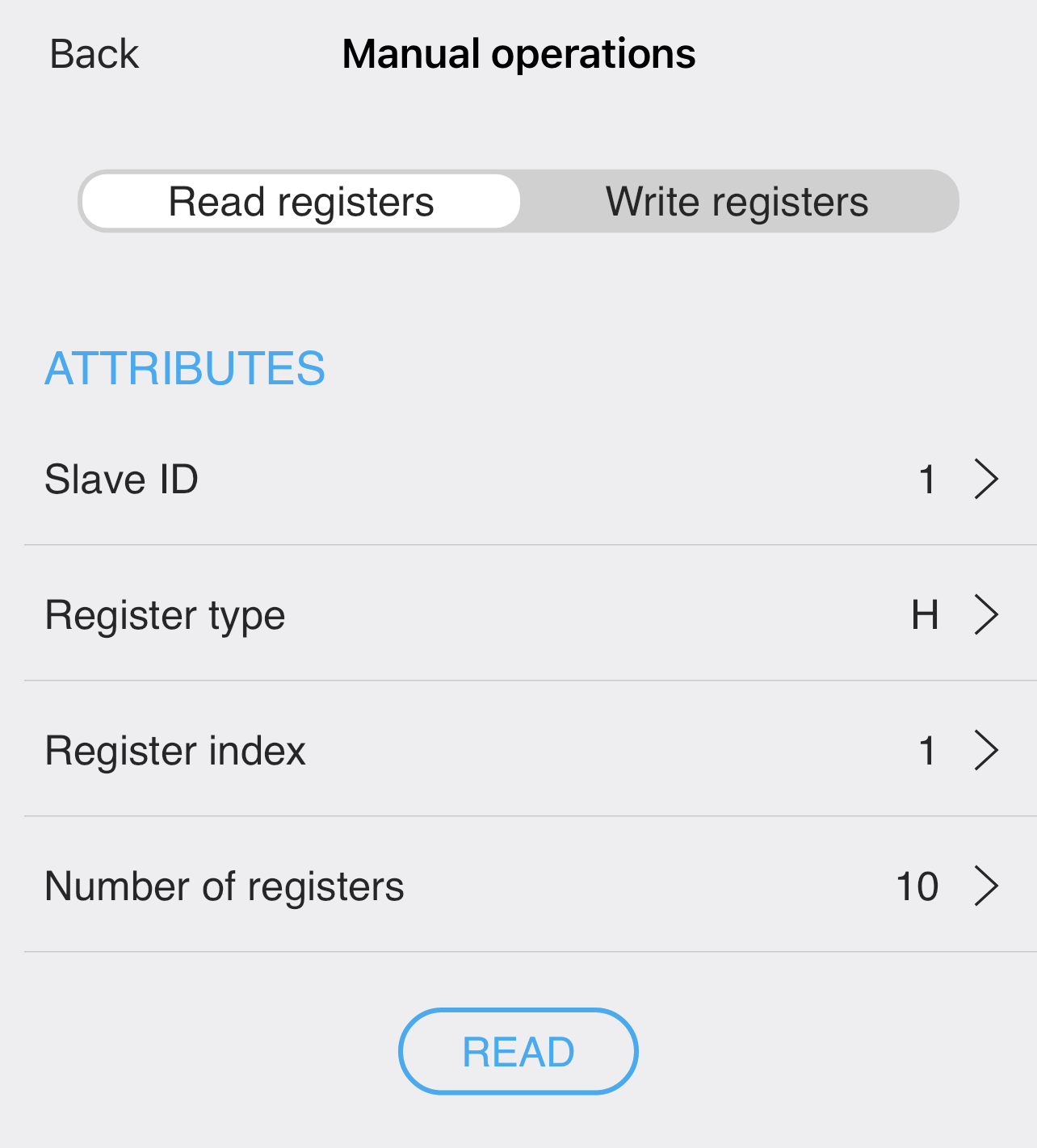Select the Read registers segment
Image resolution: width=1037 pixels, height=1148 pixels.
tap(300, 202)
